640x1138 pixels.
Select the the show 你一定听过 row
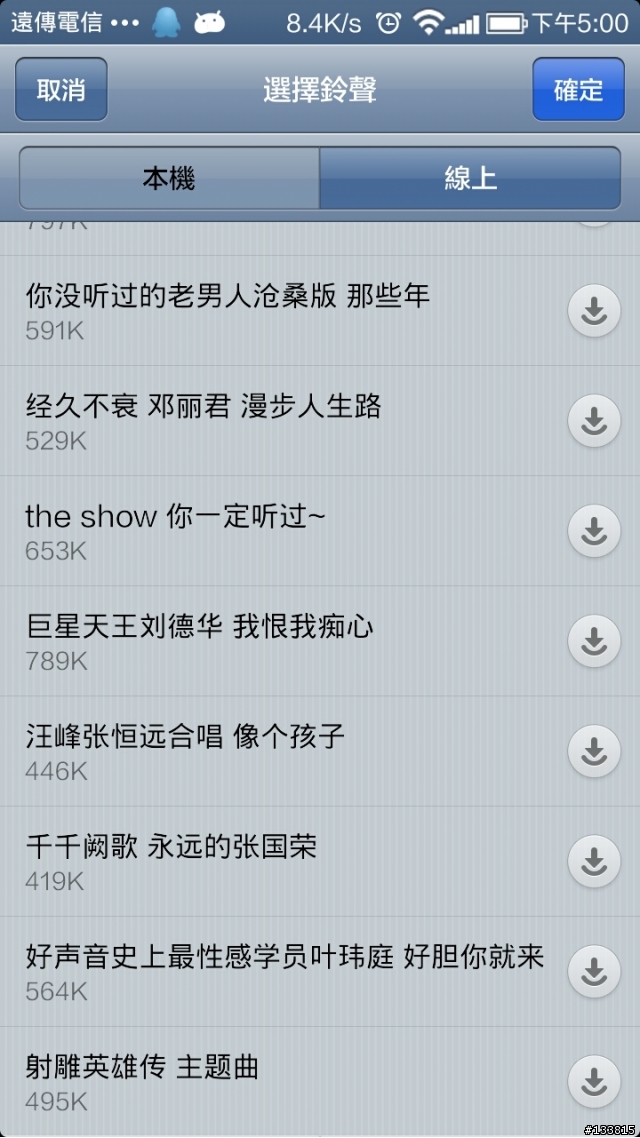[320, 531]
